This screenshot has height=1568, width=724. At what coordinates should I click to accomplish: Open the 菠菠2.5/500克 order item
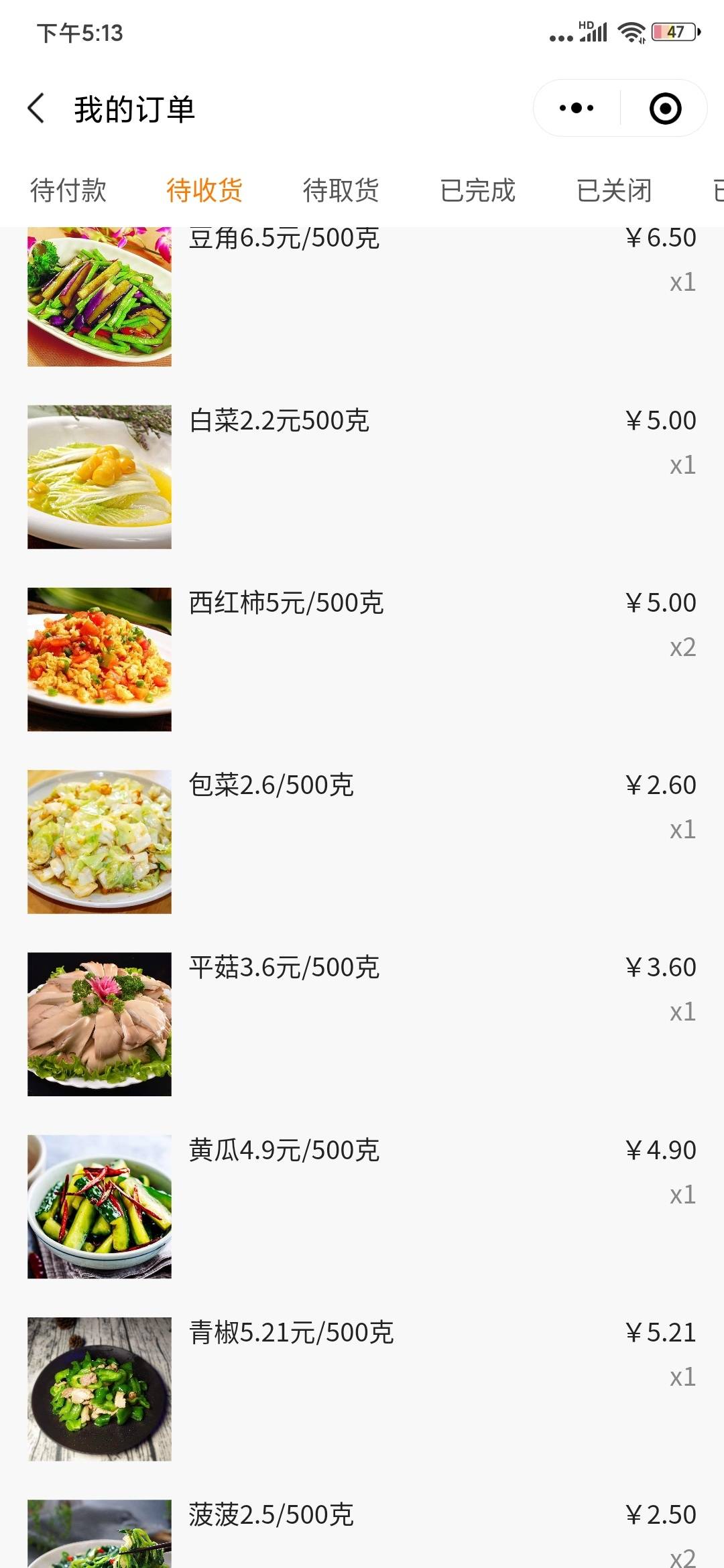pos(362,1533)
